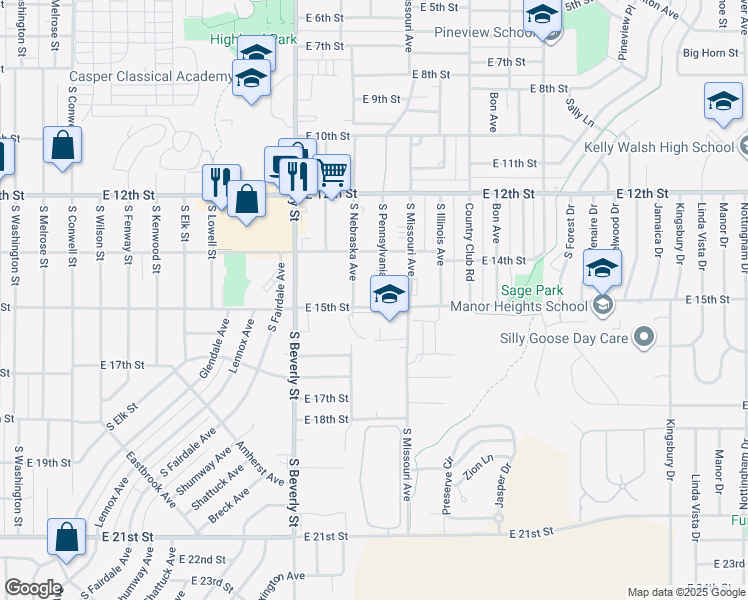Tap the shopping bag marker on E 21st St
Screen dimensions: 748x600
coord(66,538)
